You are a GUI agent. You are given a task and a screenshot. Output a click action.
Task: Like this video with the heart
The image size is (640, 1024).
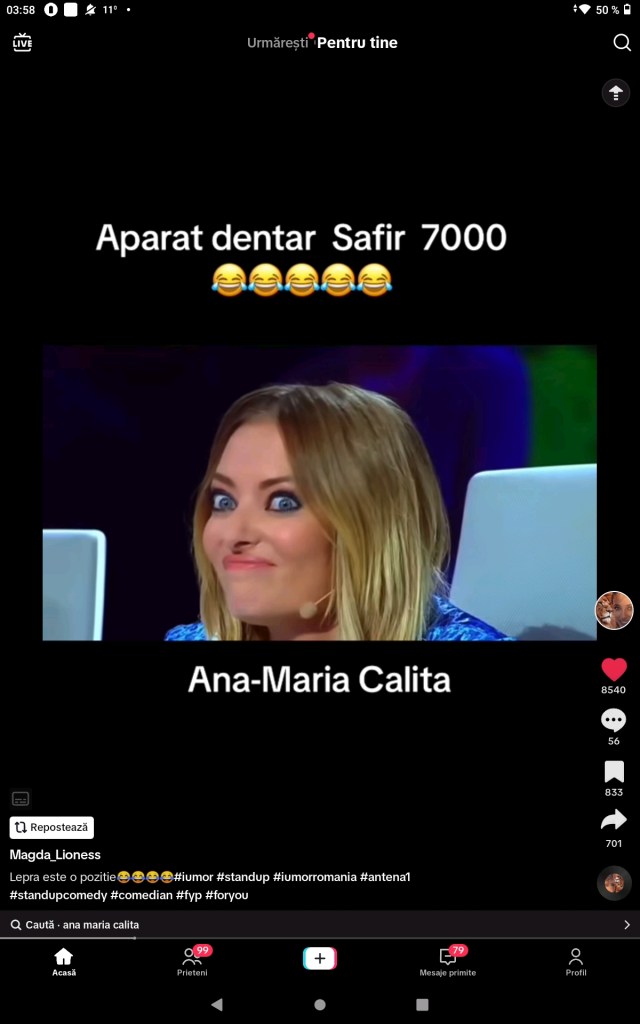point(614,670)
